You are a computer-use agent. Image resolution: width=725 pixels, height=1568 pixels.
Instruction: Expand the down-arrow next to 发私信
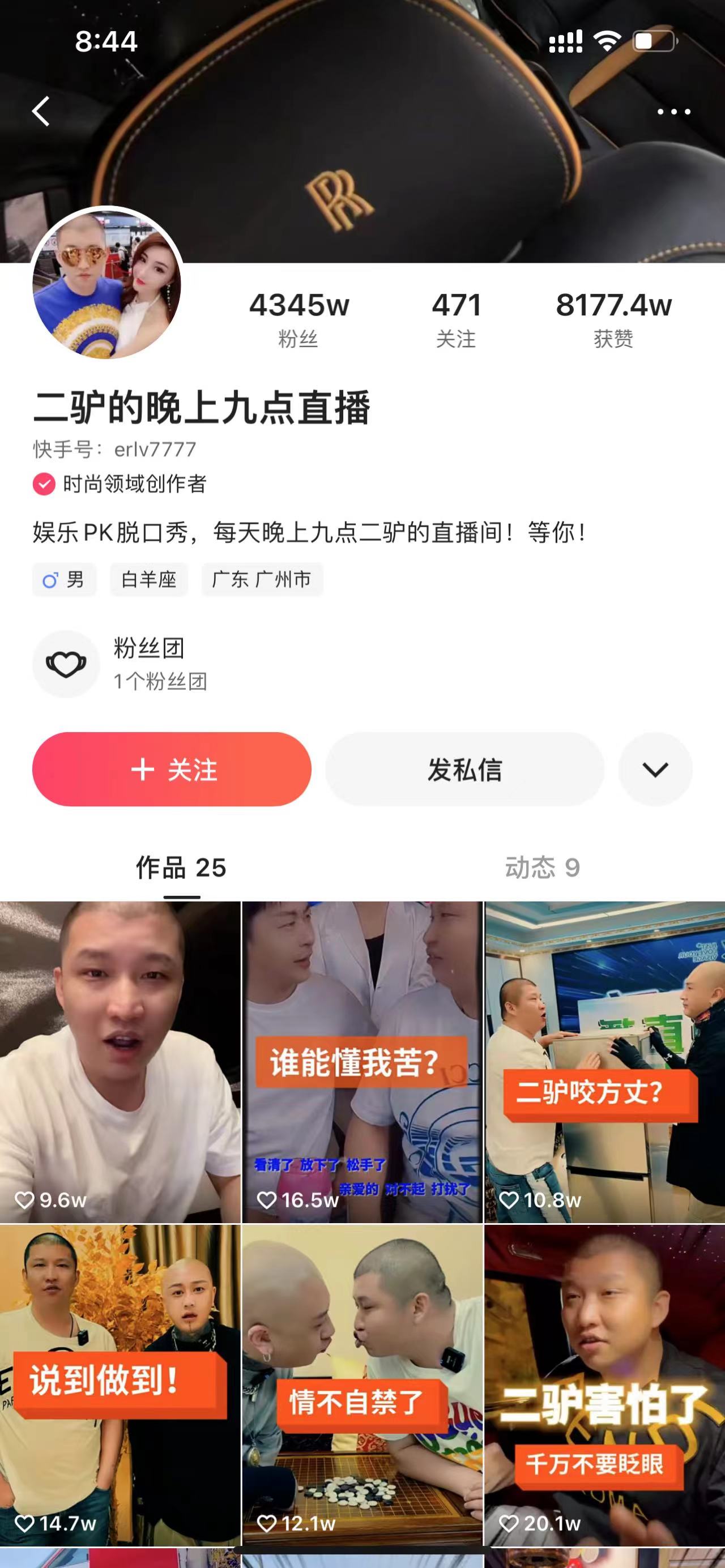(x=655, y=770)
